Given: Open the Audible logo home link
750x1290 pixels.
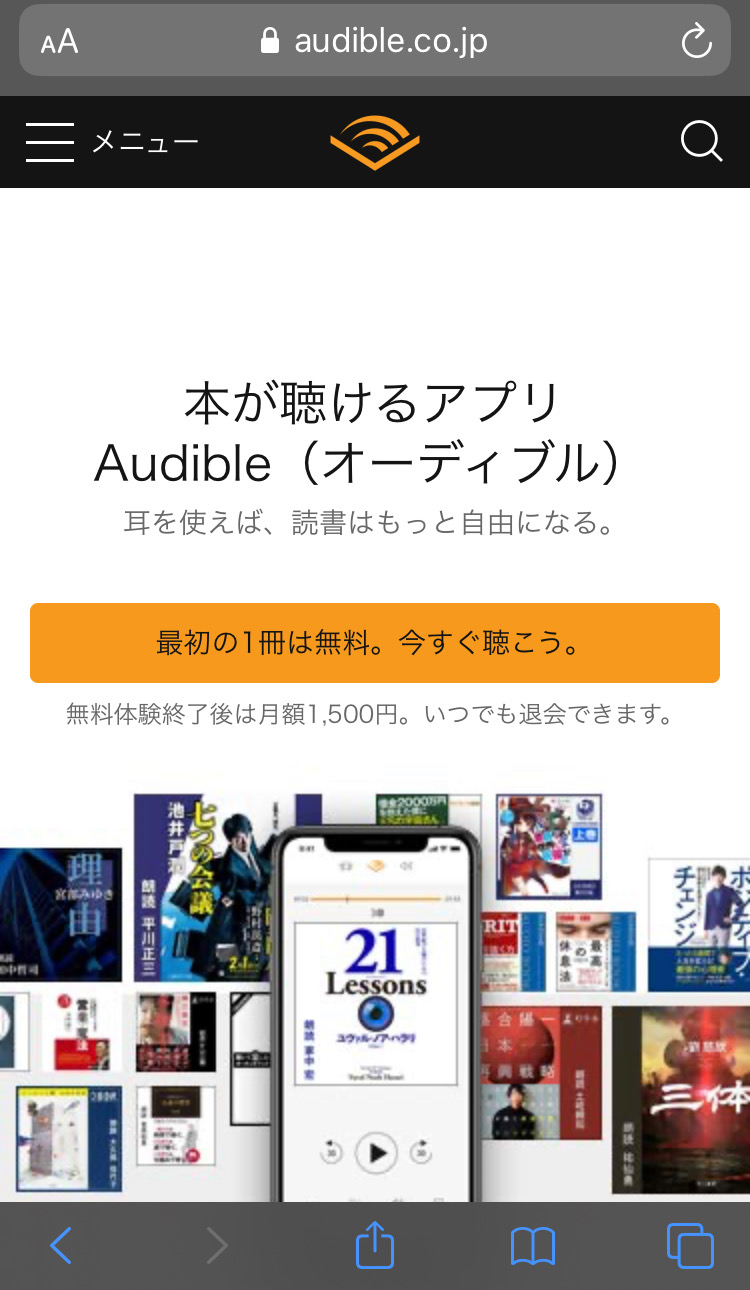Looking at the screenshot, I should (375, 143).
